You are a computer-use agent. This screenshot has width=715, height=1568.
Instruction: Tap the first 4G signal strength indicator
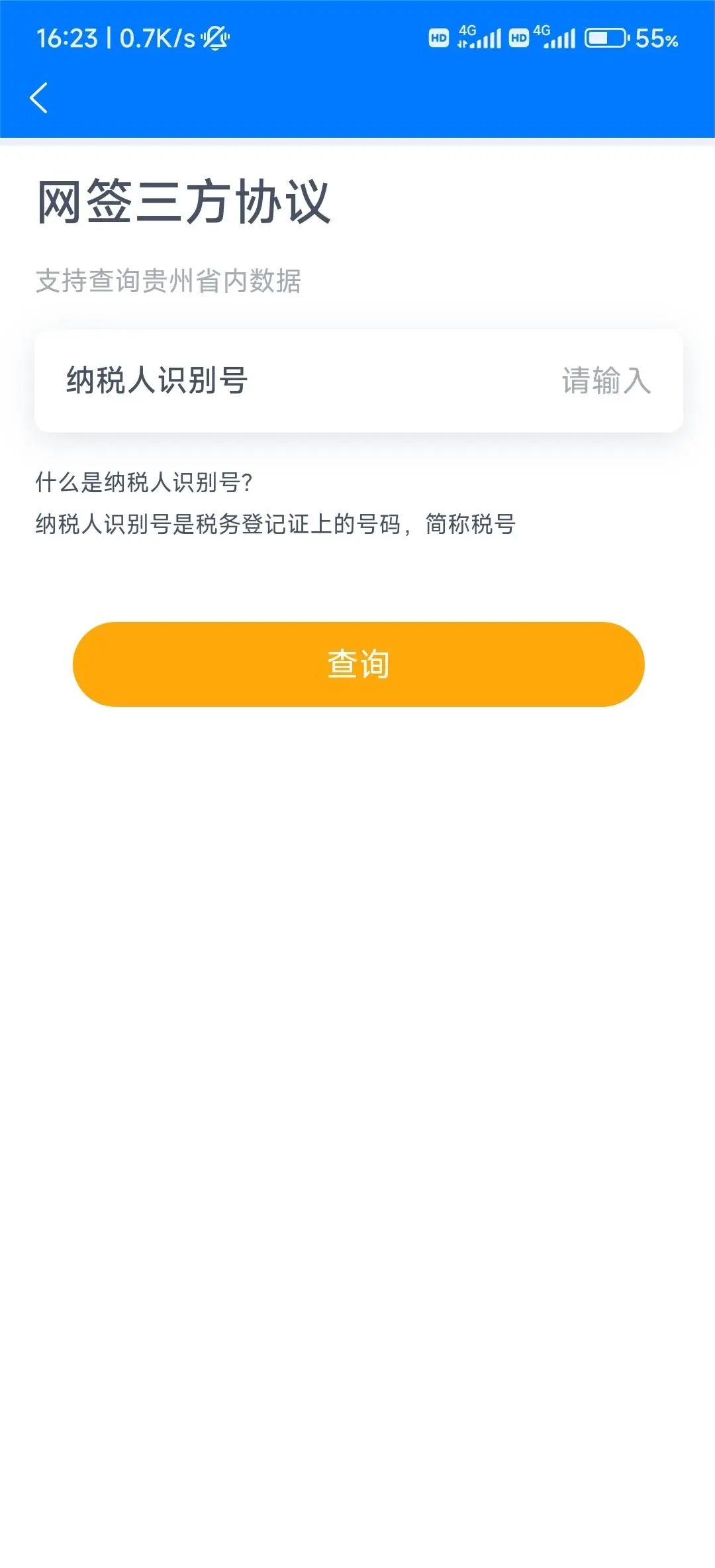pos(480,36)
